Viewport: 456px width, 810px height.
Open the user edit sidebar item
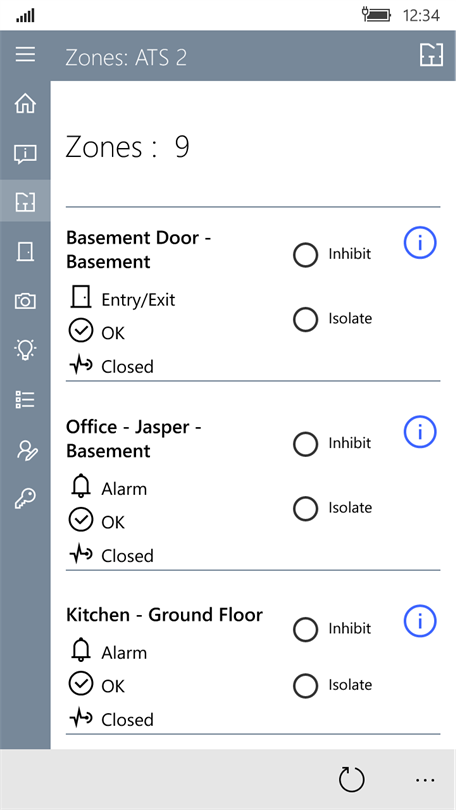pos(25,449)
